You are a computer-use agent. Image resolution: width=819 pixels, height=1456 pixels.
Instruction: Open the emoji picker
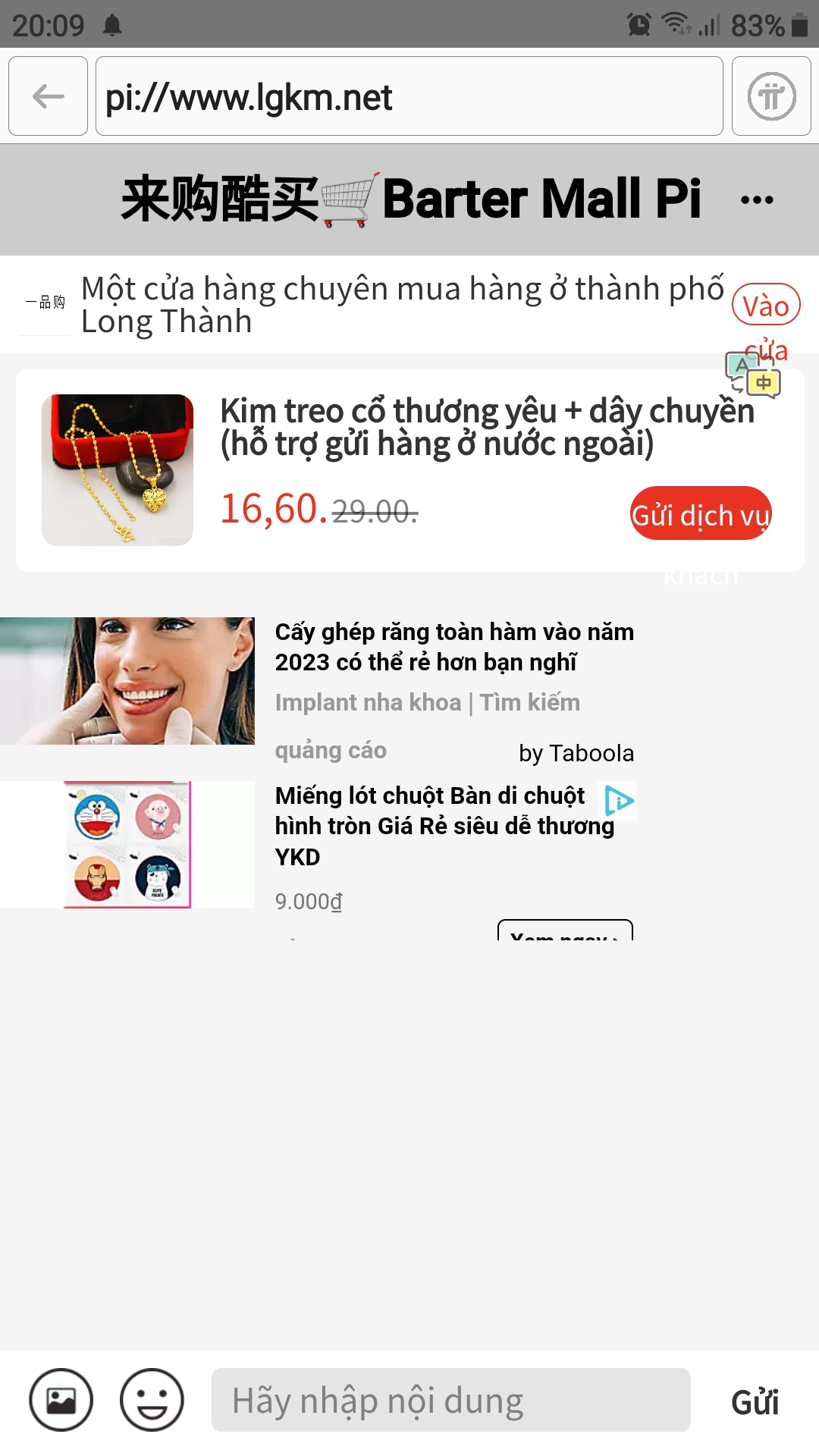coord(152,1400)
